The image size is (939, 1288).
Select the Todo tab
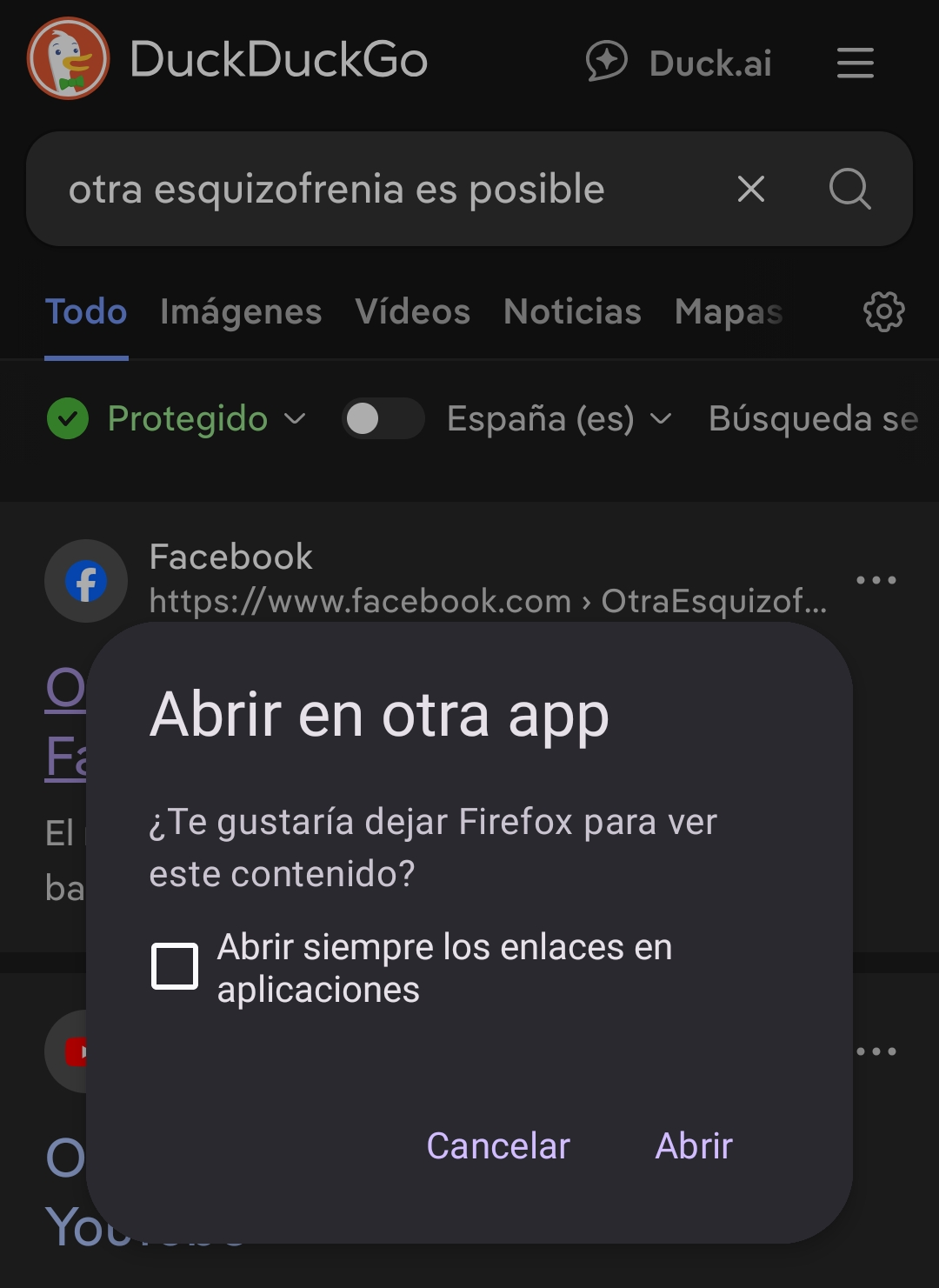(86, 312)
